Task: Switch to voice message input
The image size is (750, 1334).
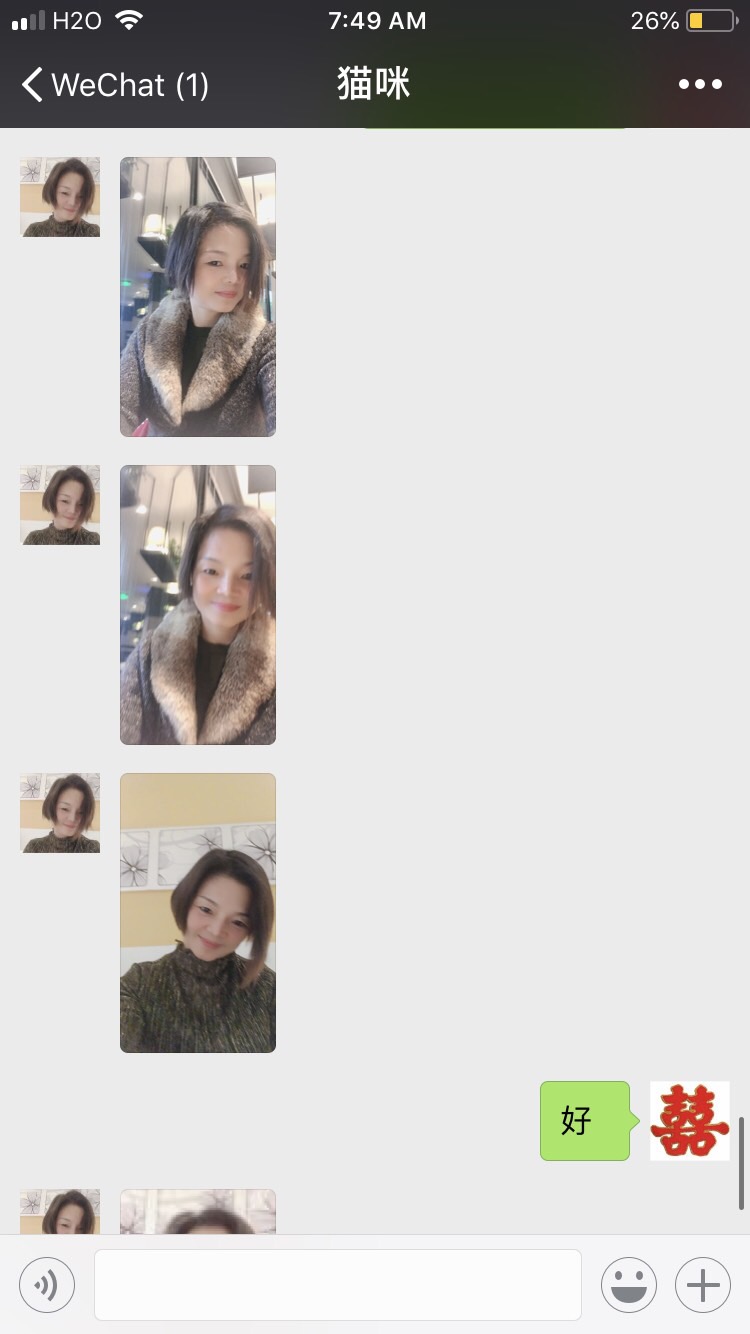Action: pos(47,1285)
